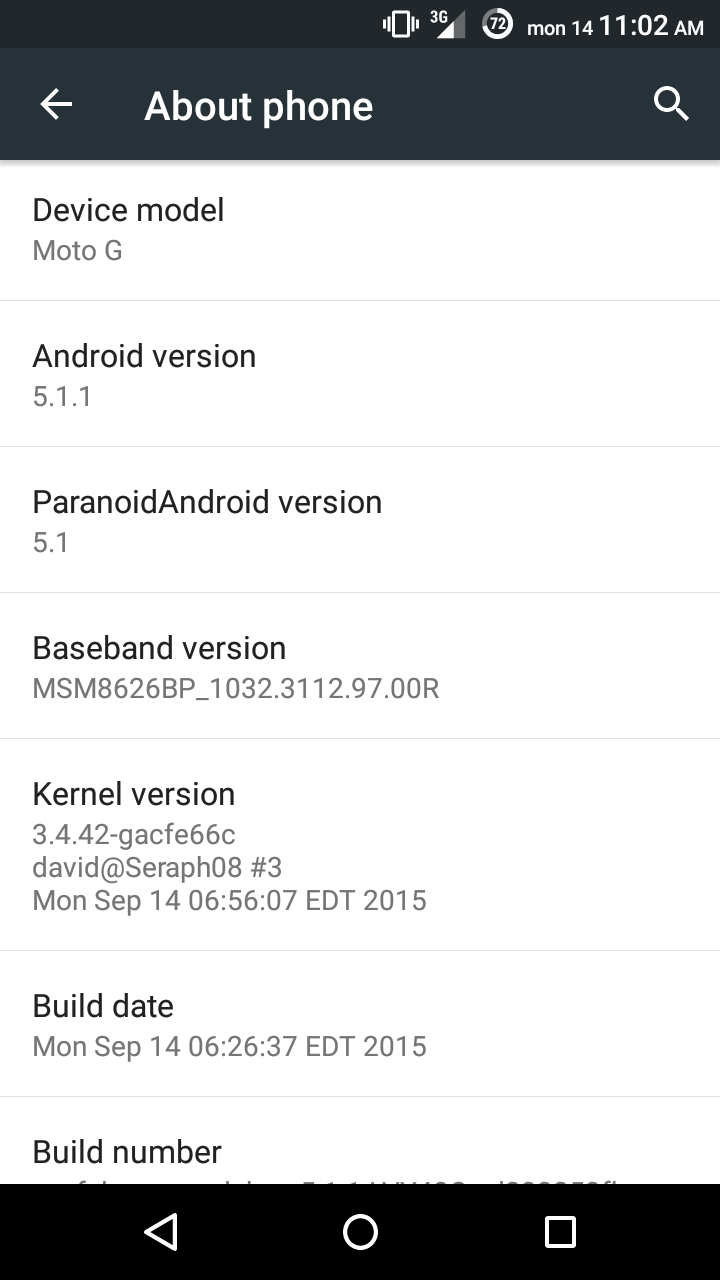Screen dimensions: 720x1280
Task: Open recent apps overview
Action: [x=560, y=1232]
